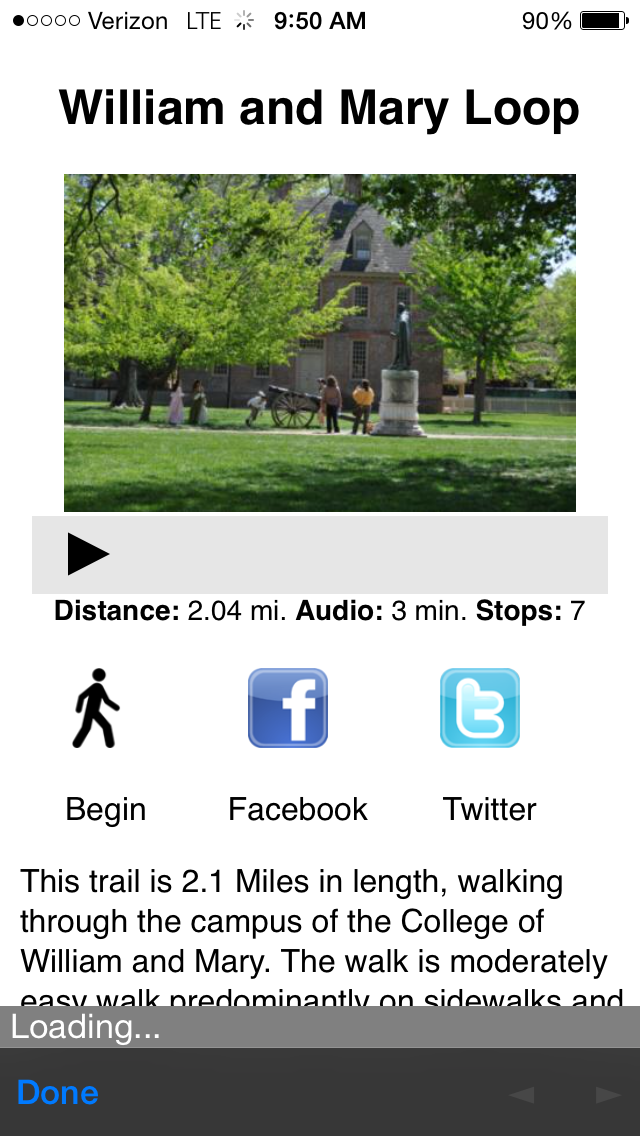The height and width of the screenshot is (1136, 640).
Task: Share the trail on Facebook
Action: coord(288,709)
